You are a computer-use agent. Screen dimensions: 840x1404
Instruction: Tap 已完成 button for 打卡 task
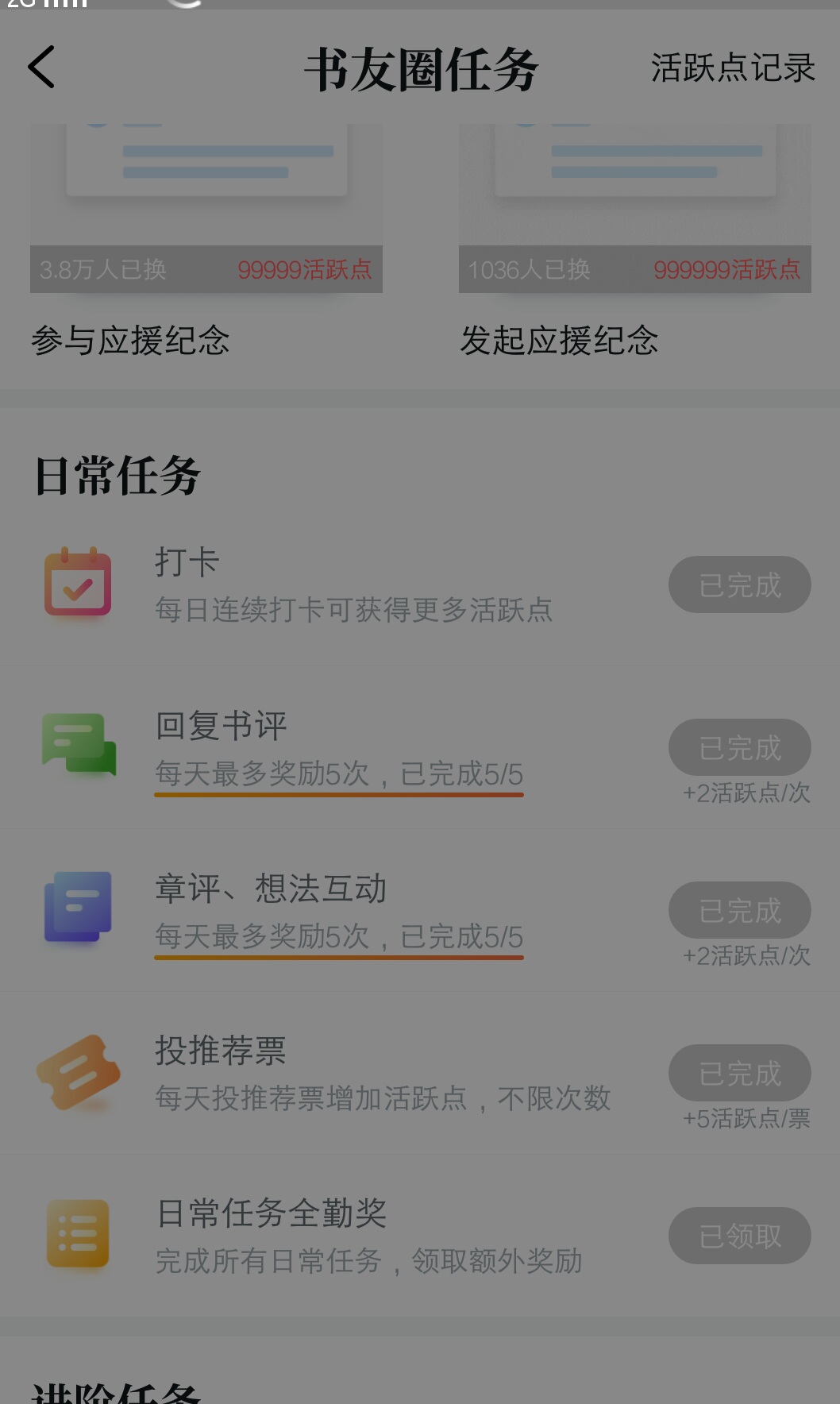click(740, 584)
